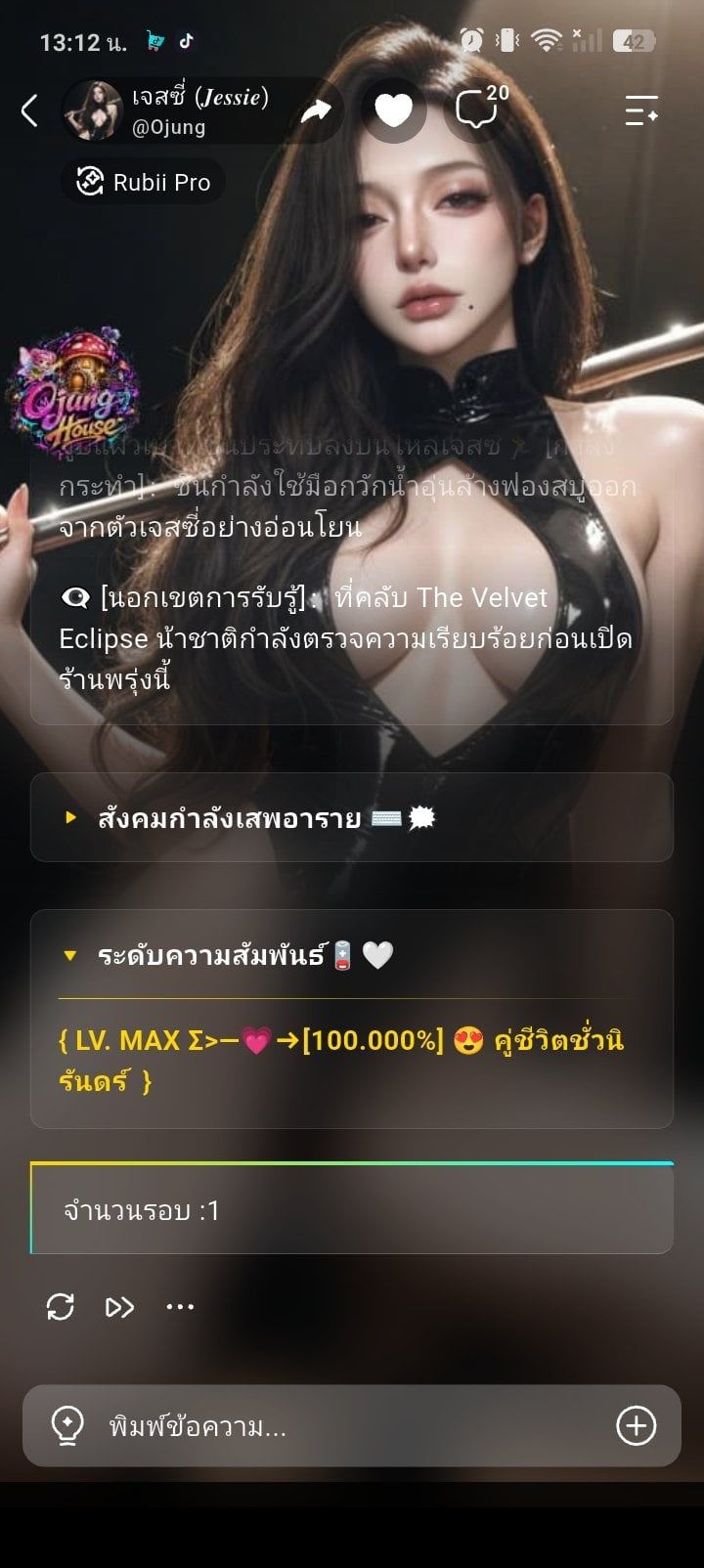This screenshot has width=704, height=1568.
Task: Expand the สังคมกำลังเสพอาราย section
Action: point(351,817)
